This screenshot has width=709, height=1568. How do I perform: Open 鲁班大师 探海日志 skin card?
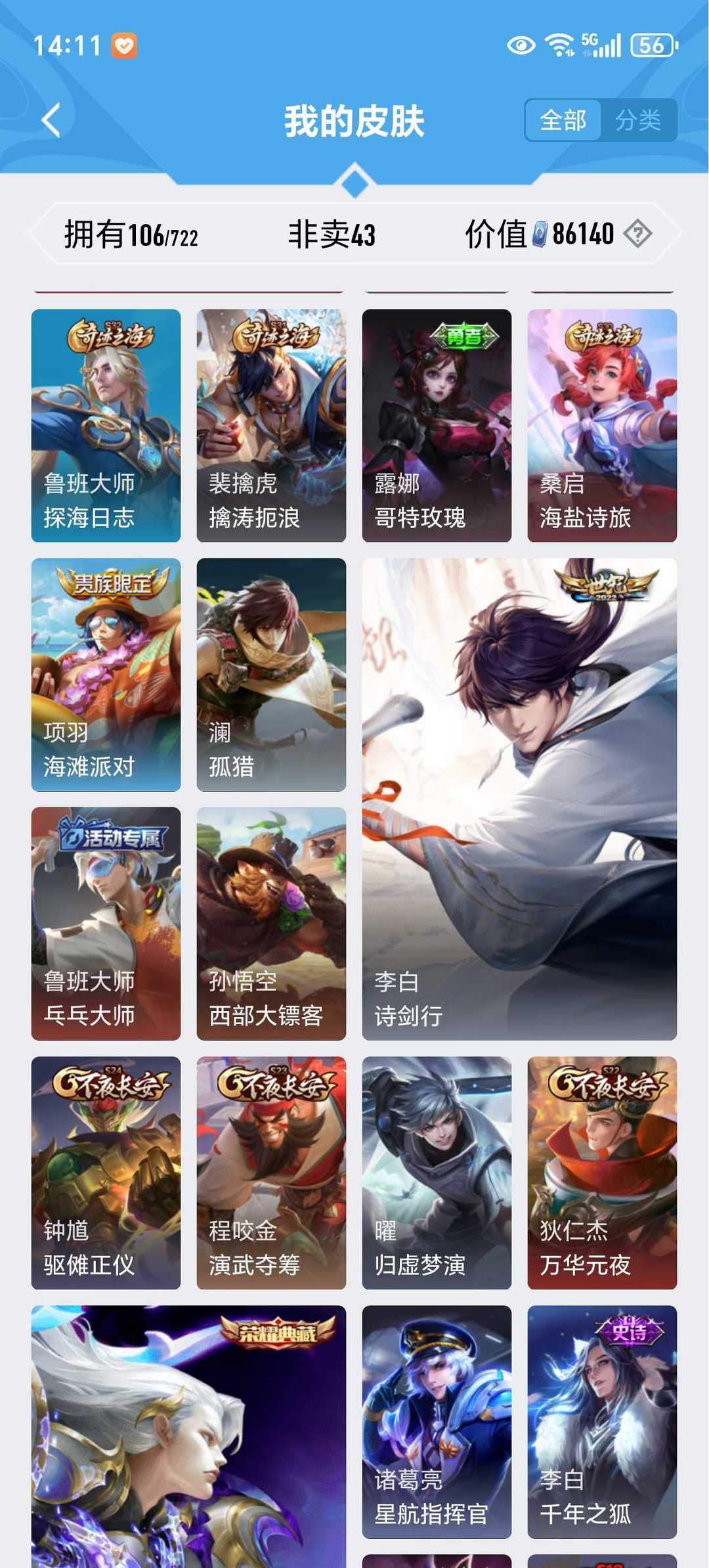106,426
